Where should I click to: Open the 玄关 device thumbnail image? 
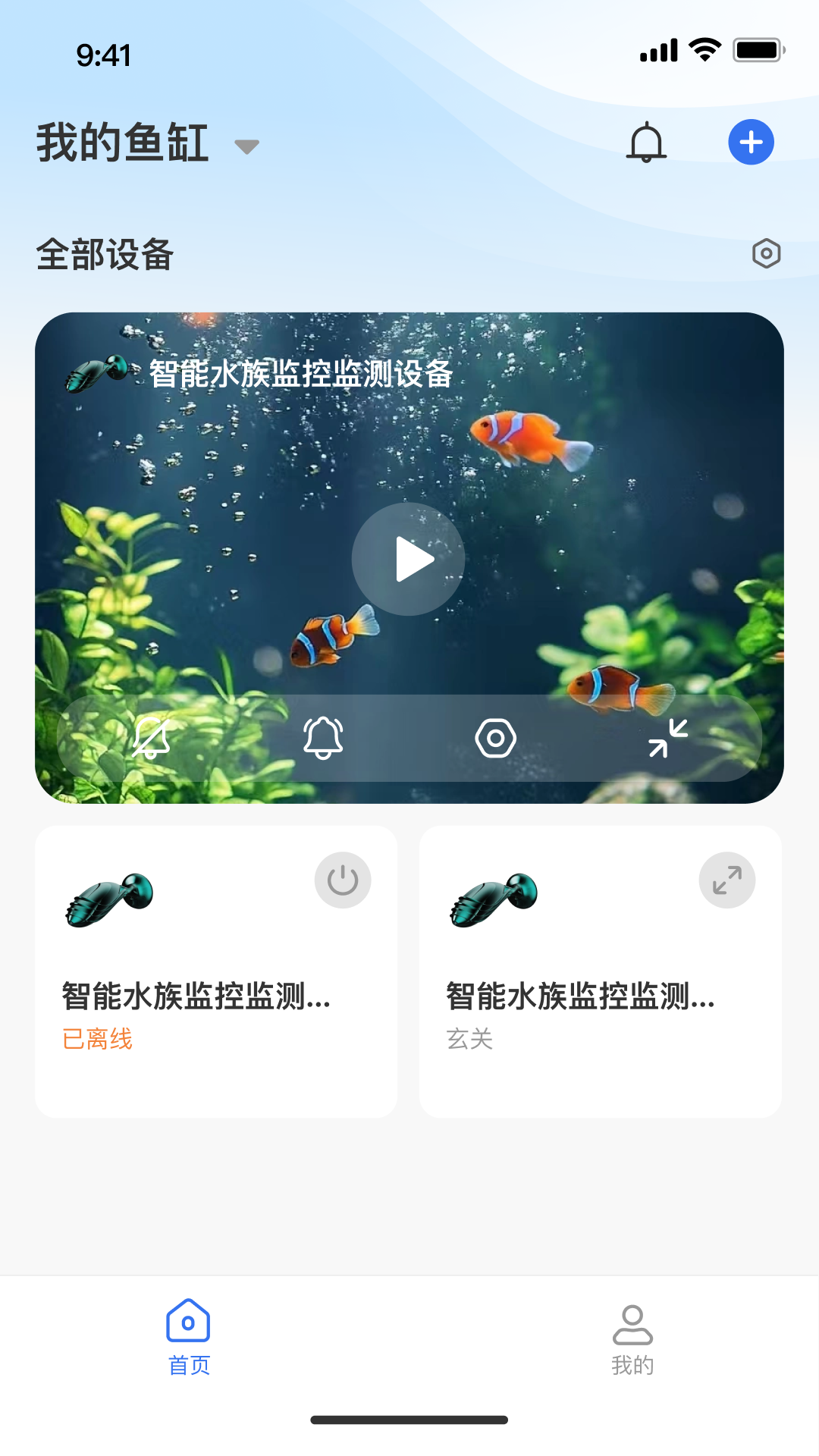(x=494, y=899)
